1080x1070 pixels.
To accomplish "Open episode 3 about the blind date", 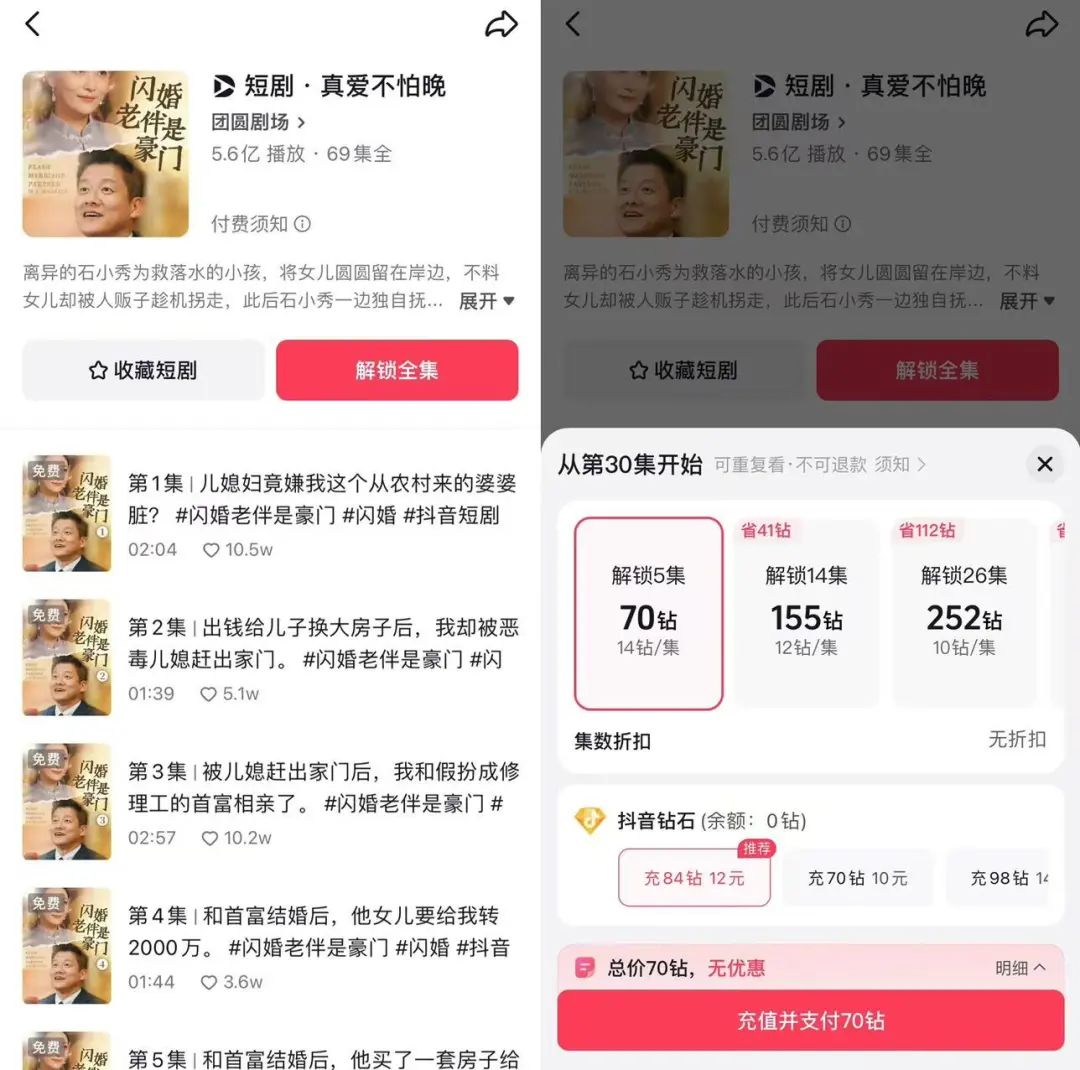I will (x=322, y=787).
